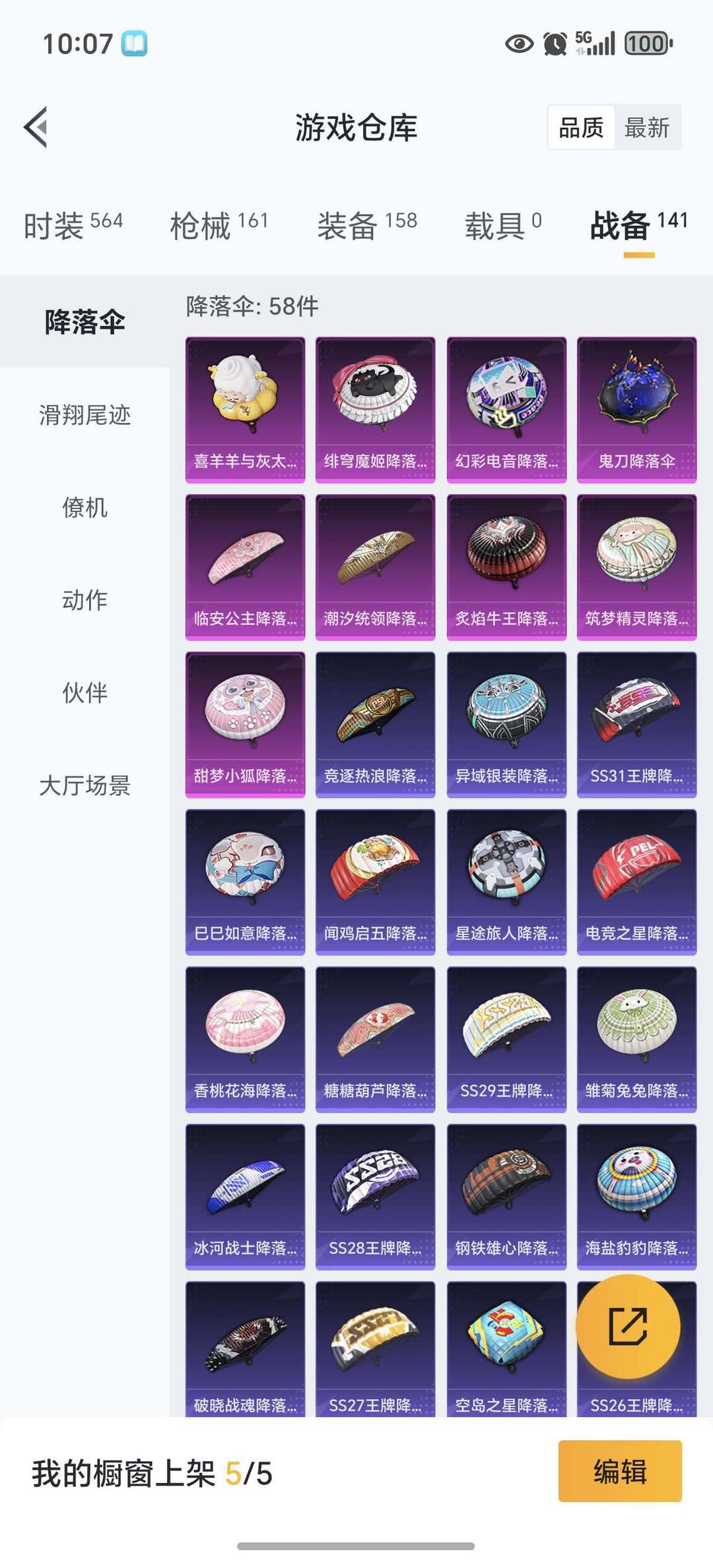The image size is (713, 1568).
Task: Expand the 大厅场景 category
Action: point(86,785)
